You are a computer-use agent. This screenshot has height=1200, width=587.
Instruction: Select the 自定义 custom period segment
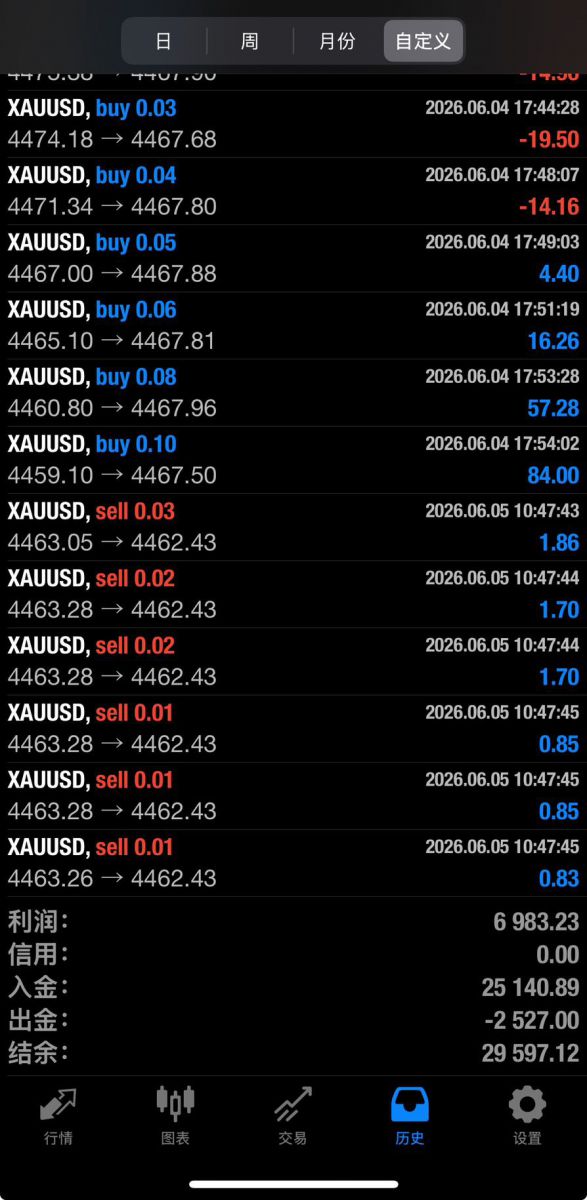[x=423, y=41]
